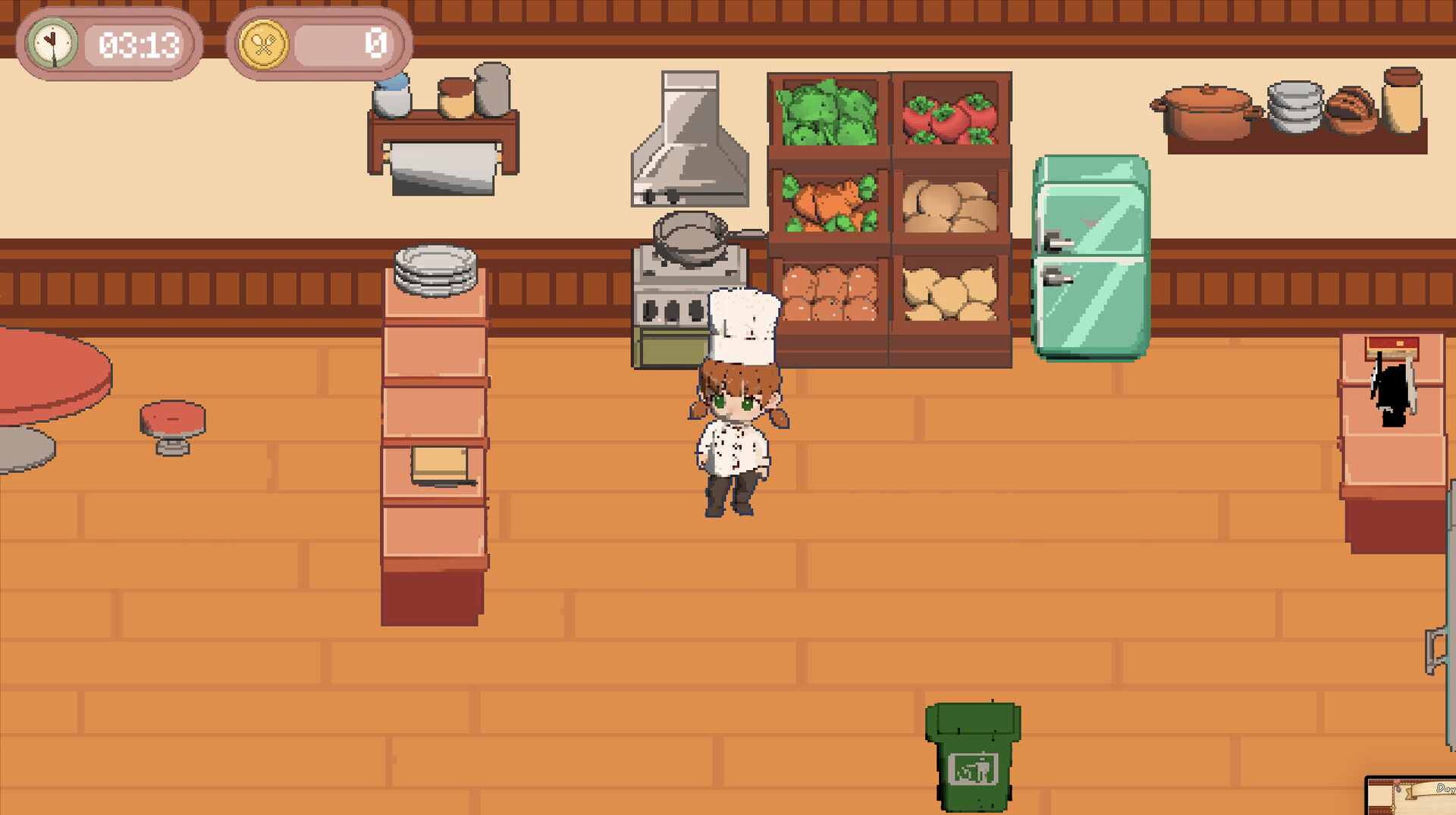1456x815 pixels.
Task: Open the teal refrigerator
Action: click(1090, 256)
